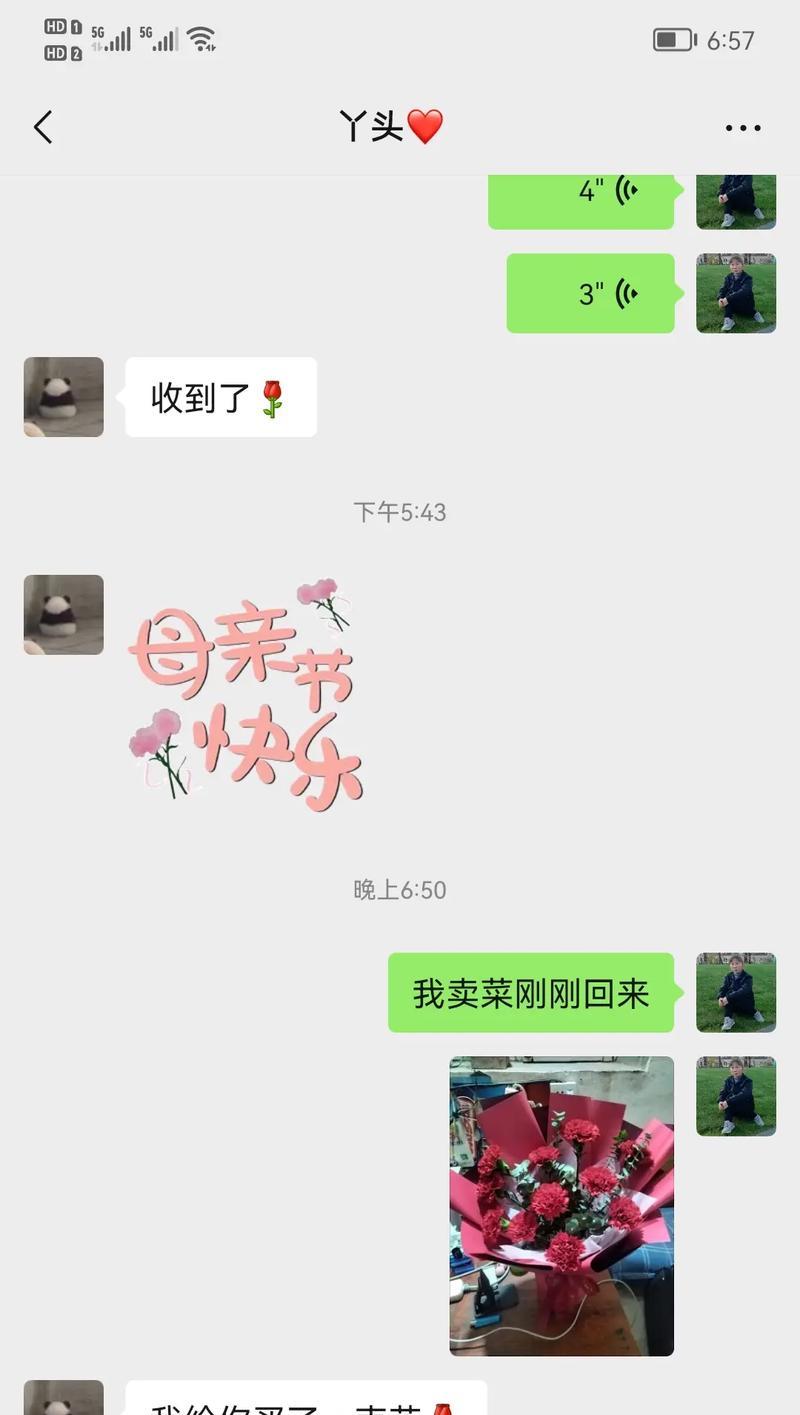800x1415 pixels.
Task: View the 母亲节快乐 sticker
Action: click(x=245, y=695)
